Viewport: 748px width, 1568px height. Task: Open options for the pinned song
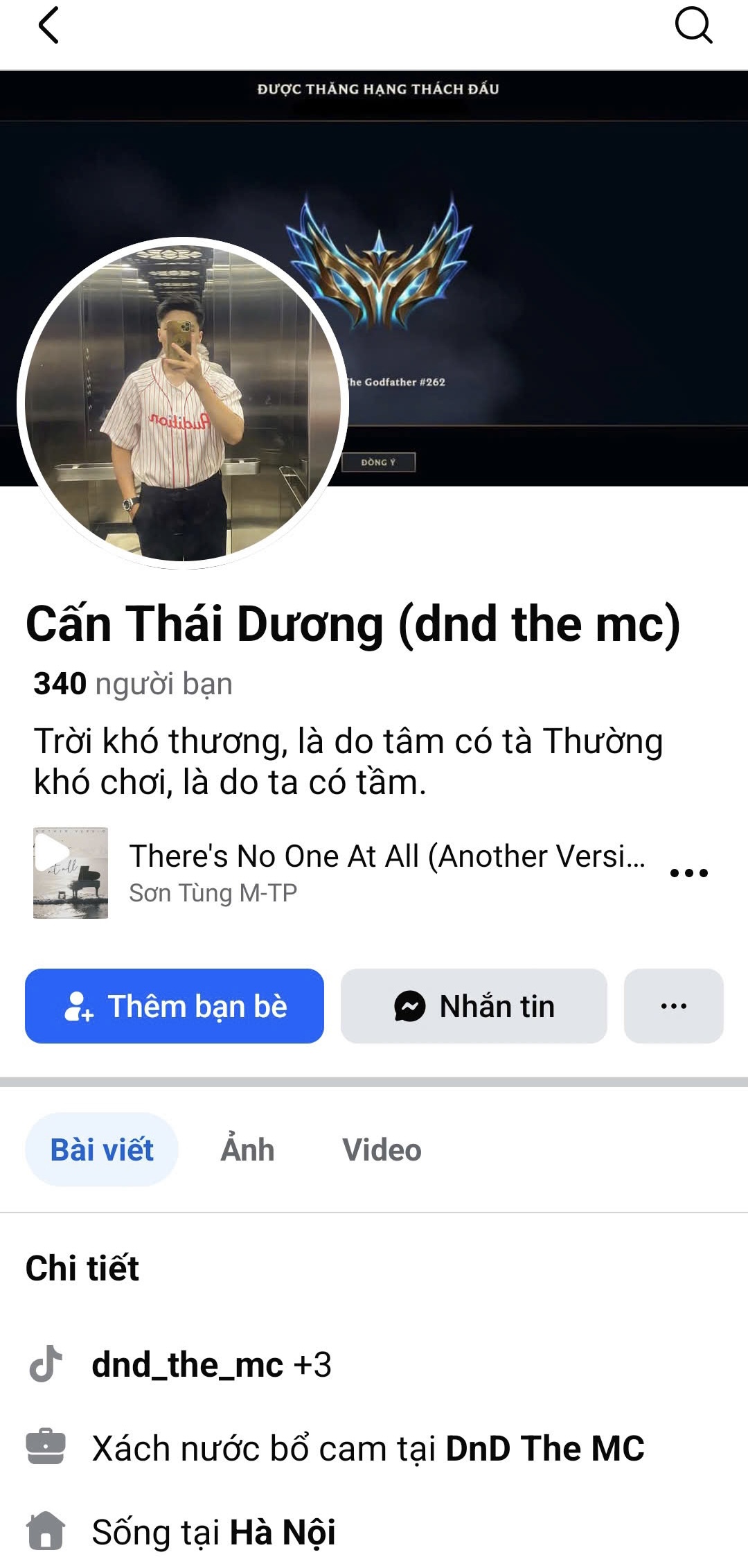[x=688, y=873]
